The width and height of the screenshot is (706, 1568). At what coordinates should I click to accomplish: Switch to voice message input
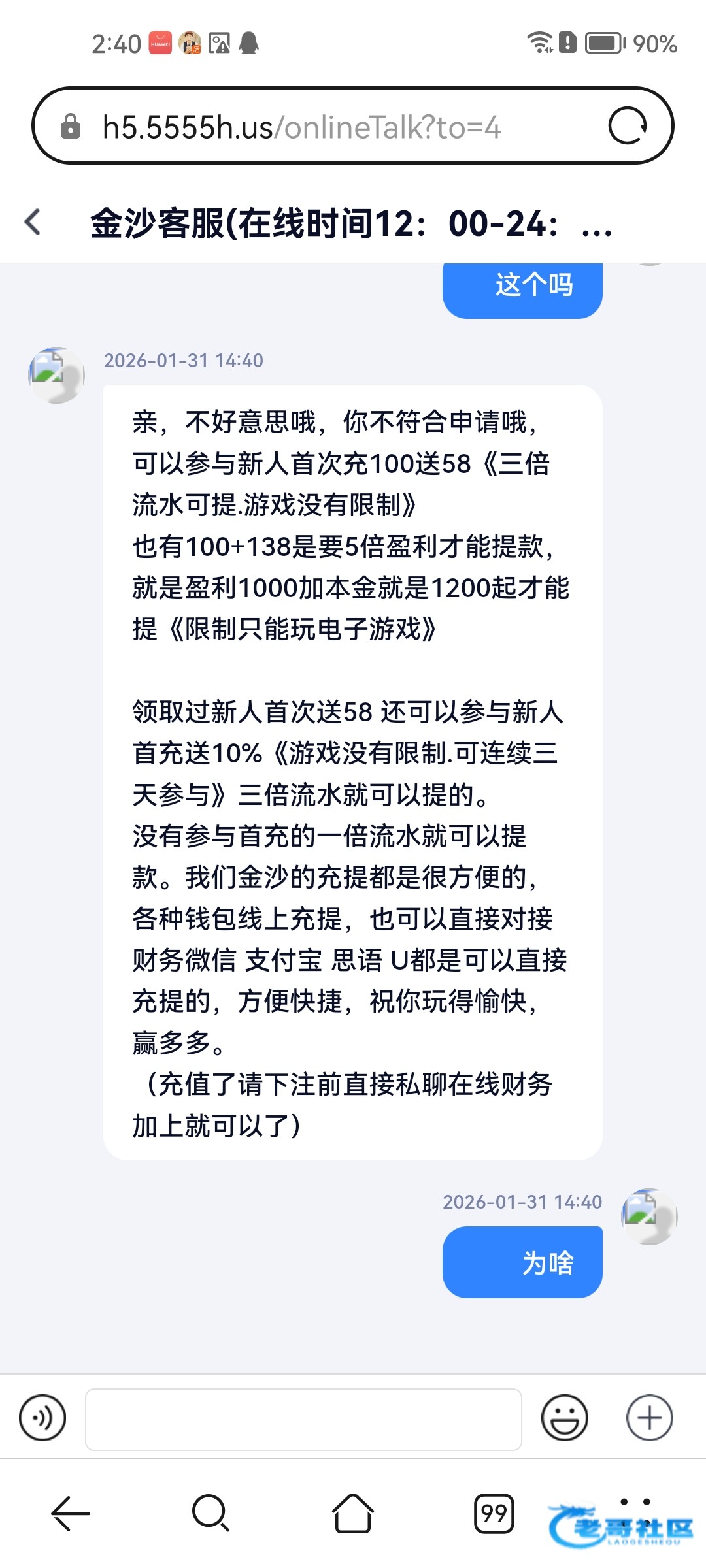(42, 1418)
